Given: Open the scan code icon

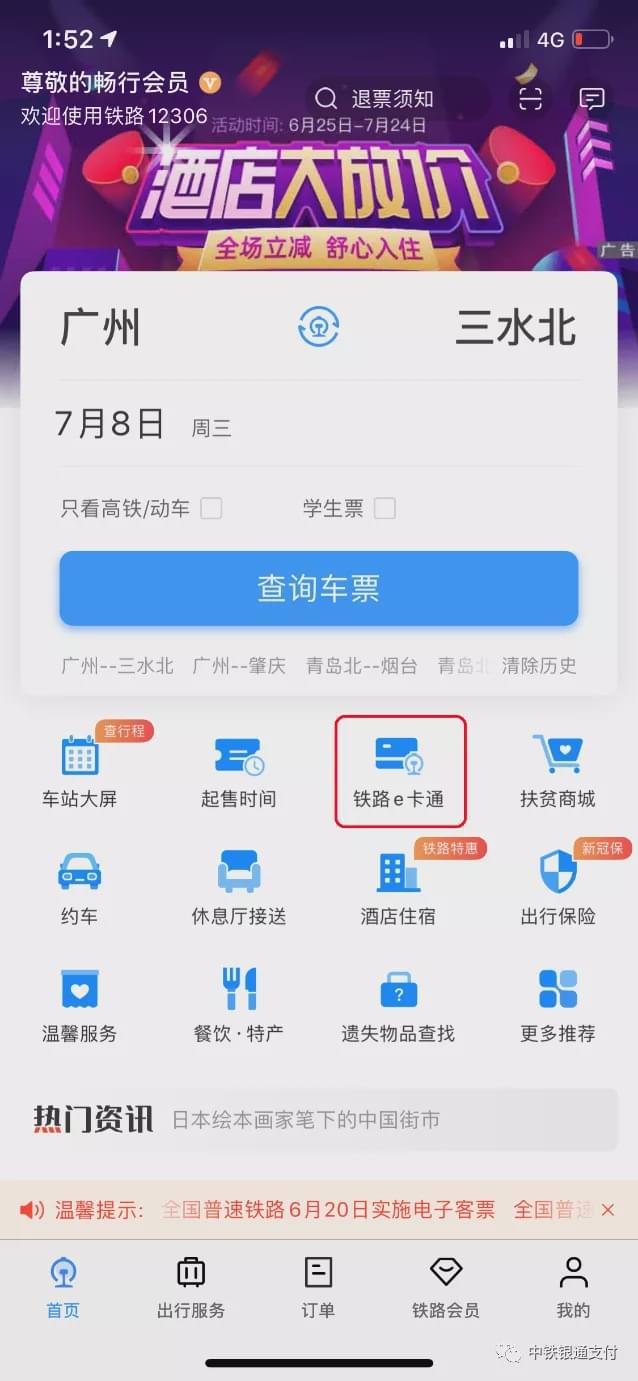Looking at the screenshot, I should click(x=530, y=98).
